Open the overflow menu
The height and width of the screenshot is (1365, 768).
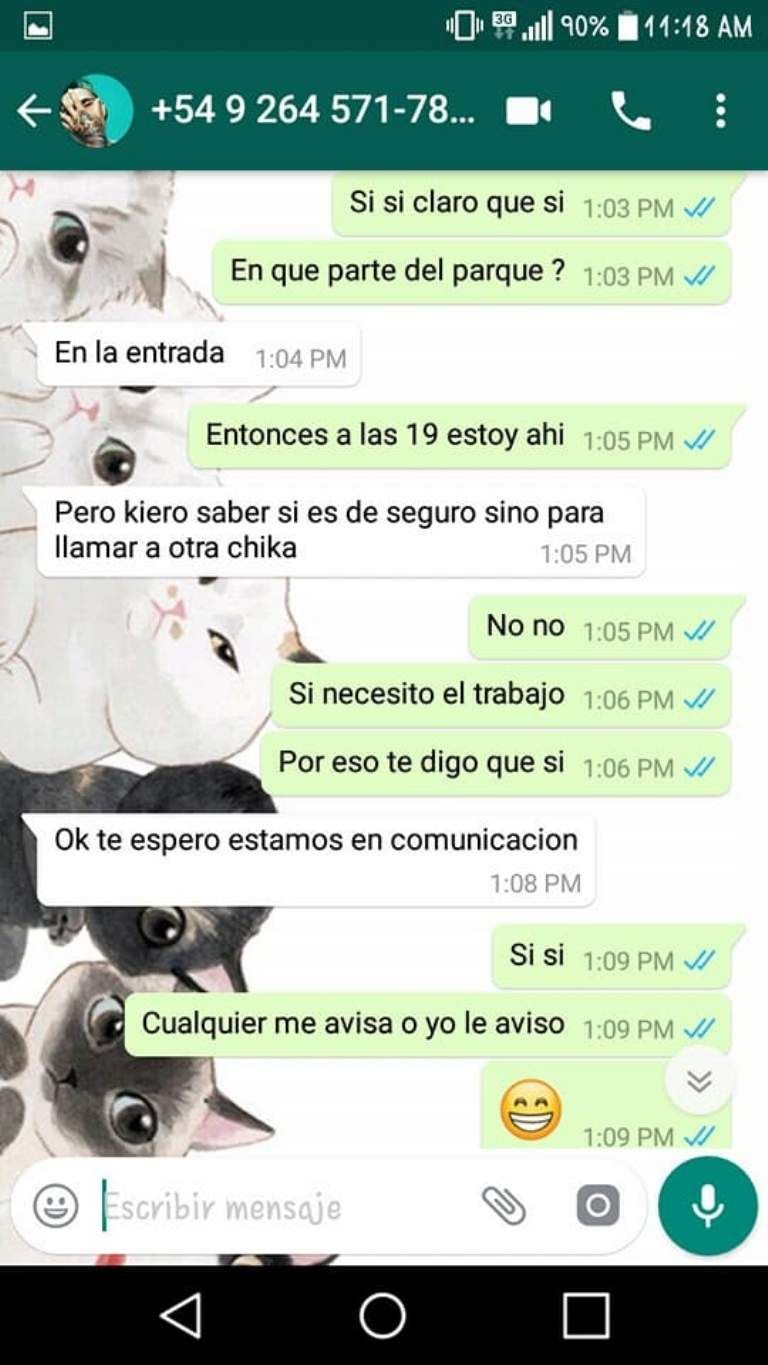pos(720,111)
